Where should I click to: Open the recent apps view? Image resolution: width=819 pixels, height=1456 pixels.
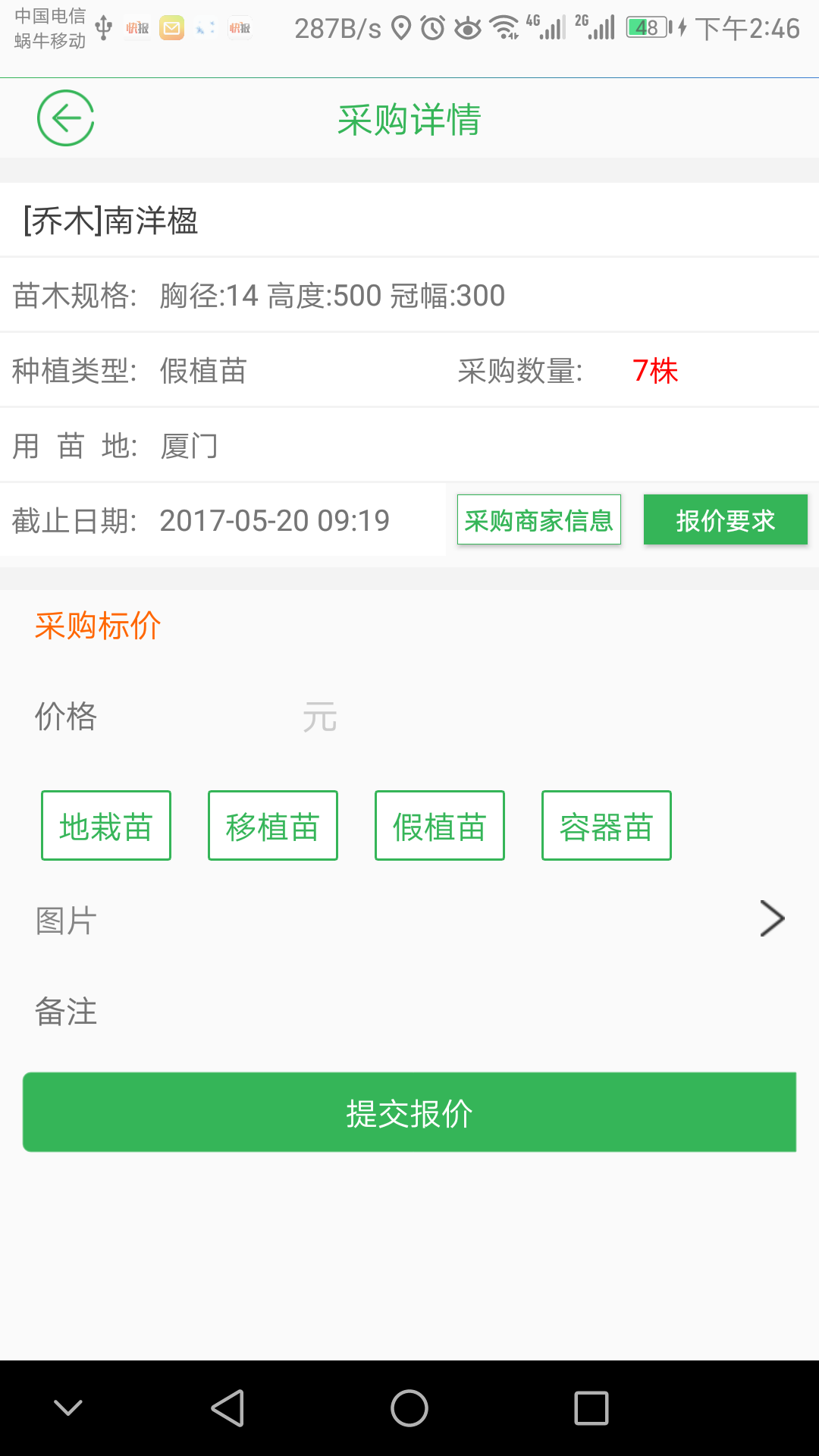point(591,1408)
